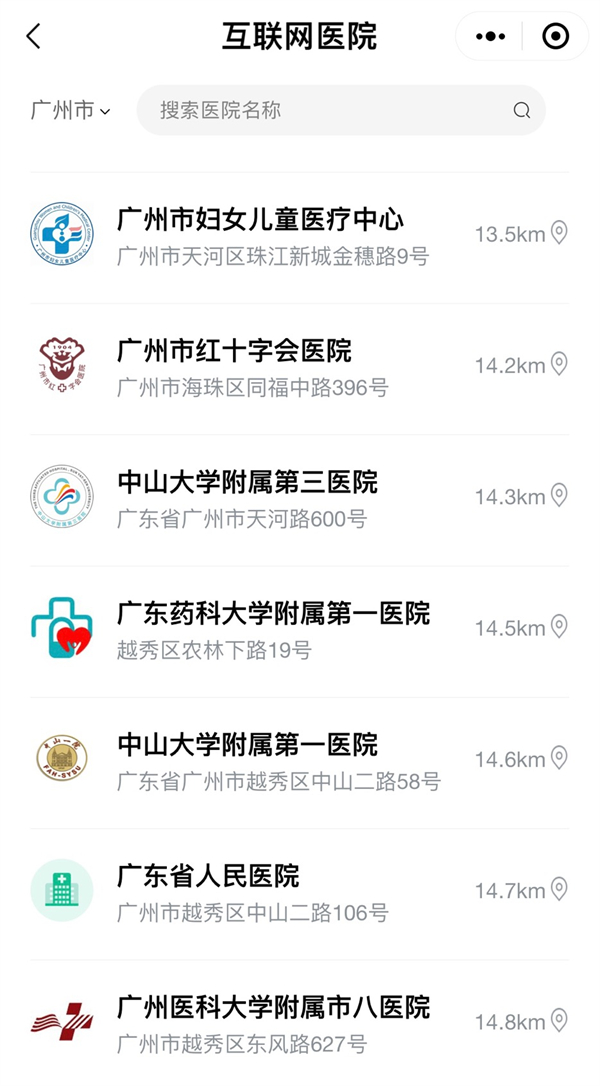Tap the location pin beside 13.5km
The height and width of the screenshot is (1086, 600).
click(559, 233)
